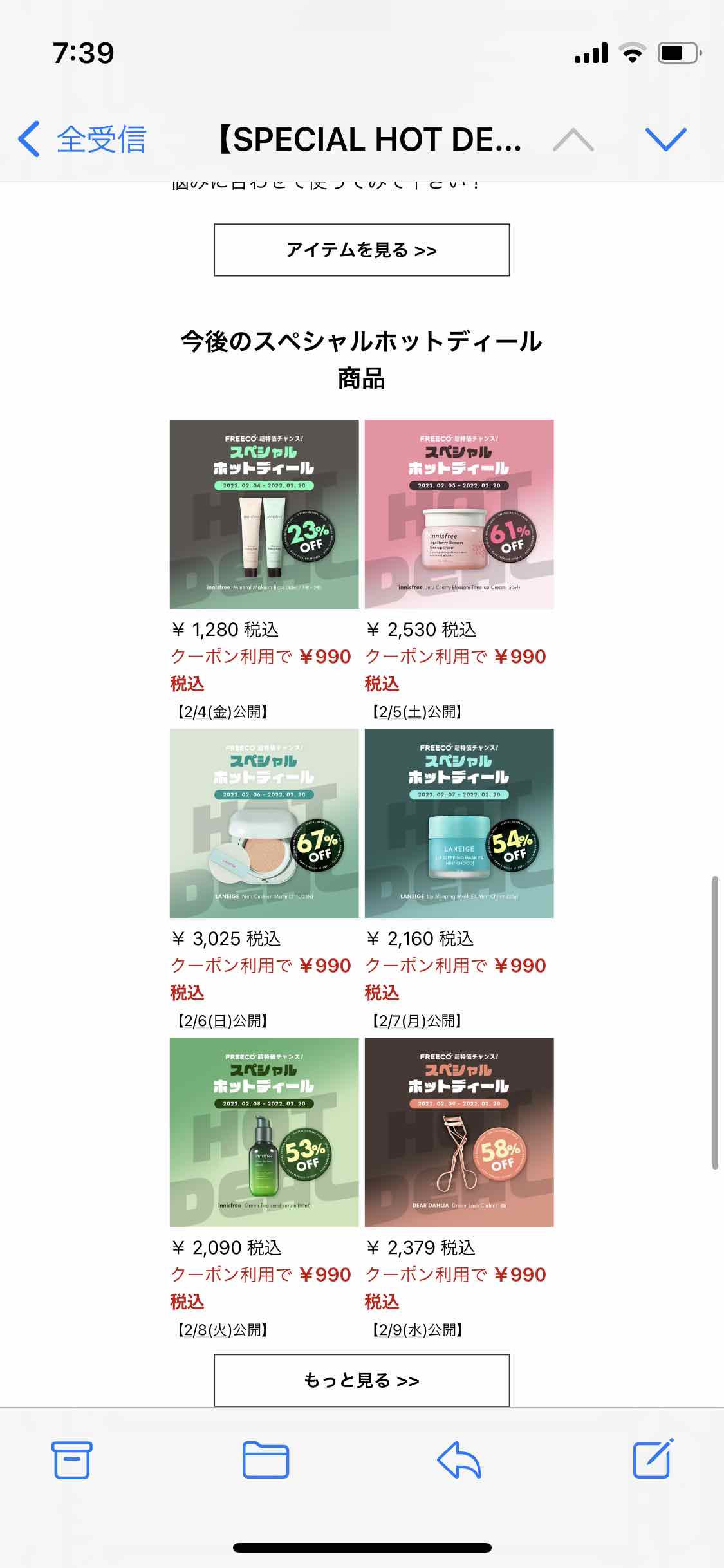Open the 67% OFF Neo Cushion Matte deal

264,823
